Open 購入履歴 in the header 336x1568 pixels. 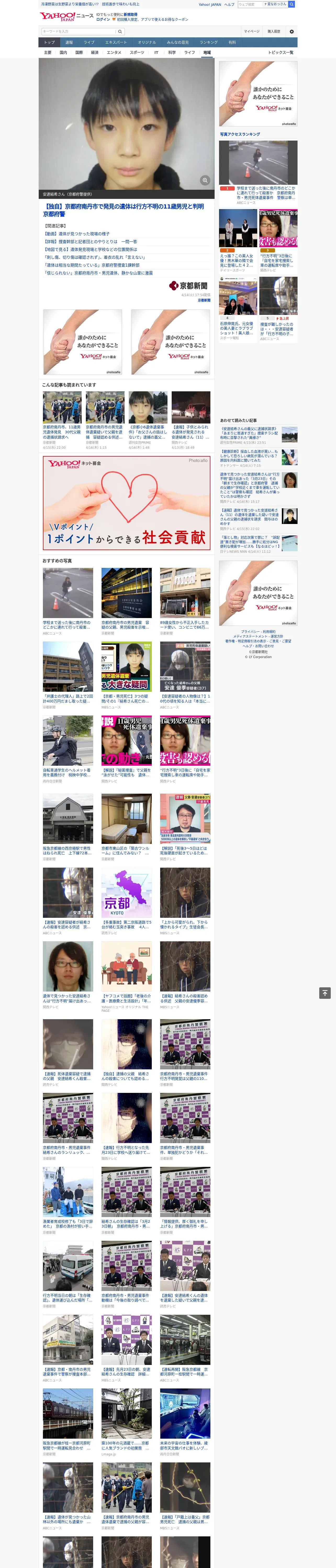pyautogui.click(x=274, y=31)
